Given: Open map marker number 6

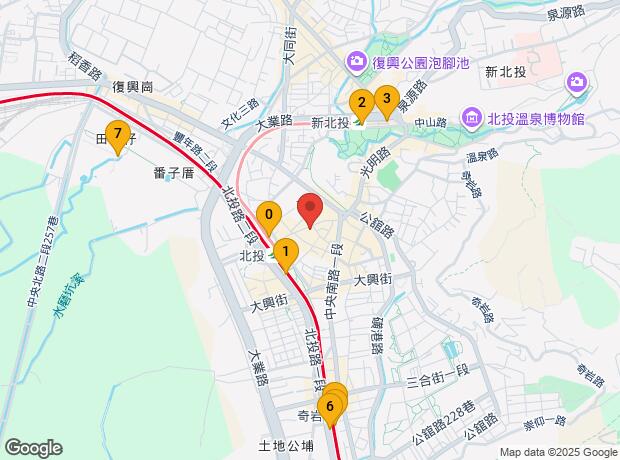Looking at the screenshot, I should 330,407.
